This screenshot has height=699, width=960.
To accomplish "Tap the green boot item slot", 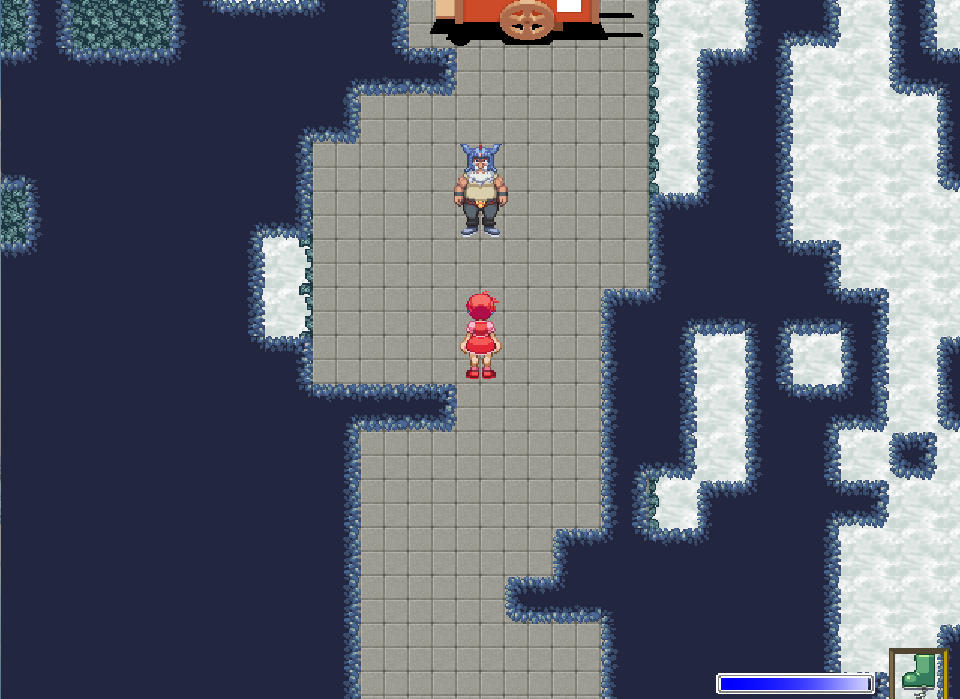I will (918, 672).
